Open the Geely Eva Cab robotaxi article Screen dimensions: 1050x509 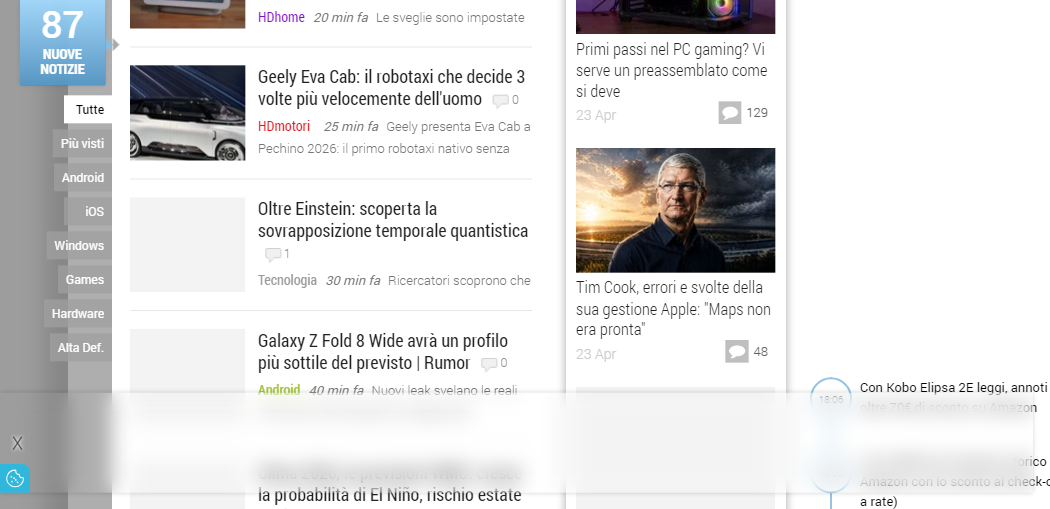tap(391, 88)
